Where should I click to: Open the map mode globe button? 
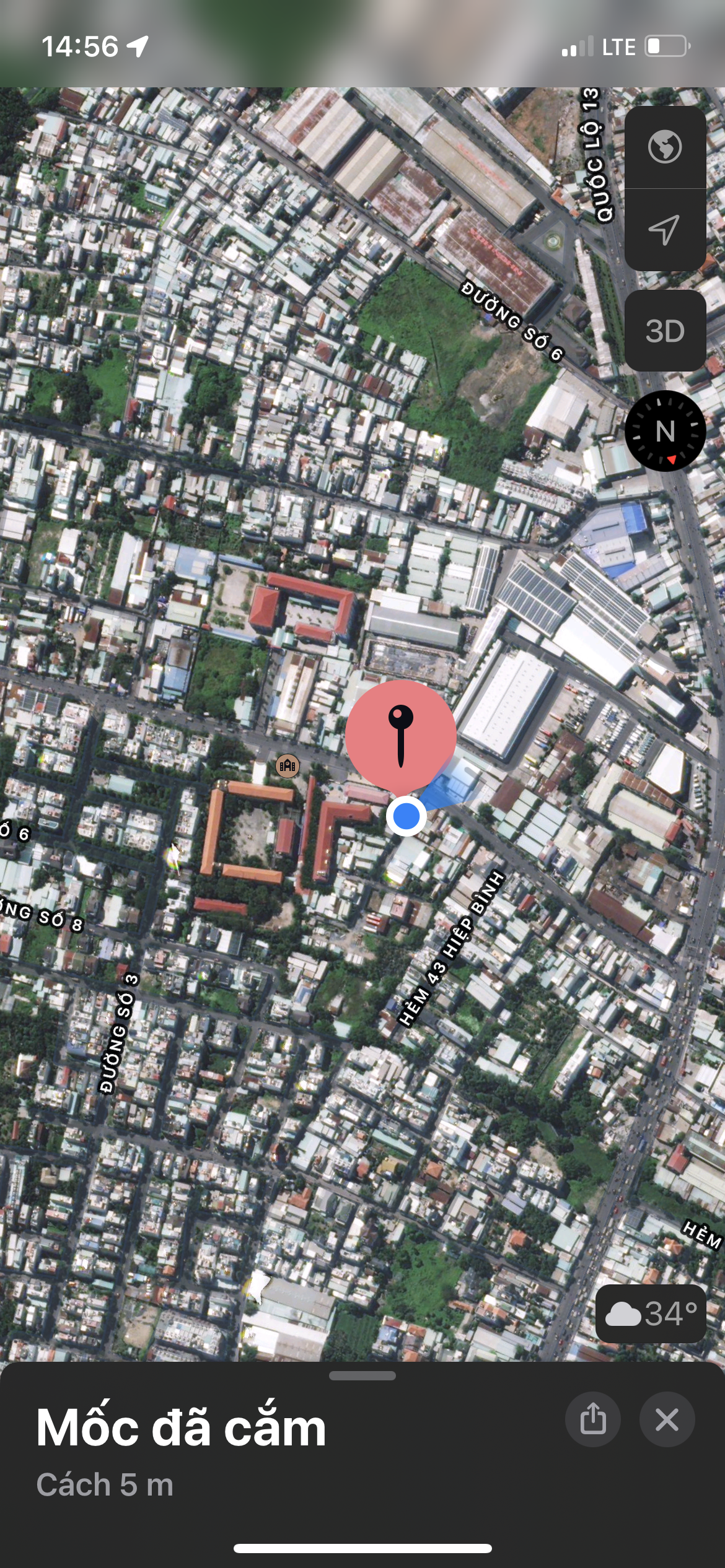(665, 147)
